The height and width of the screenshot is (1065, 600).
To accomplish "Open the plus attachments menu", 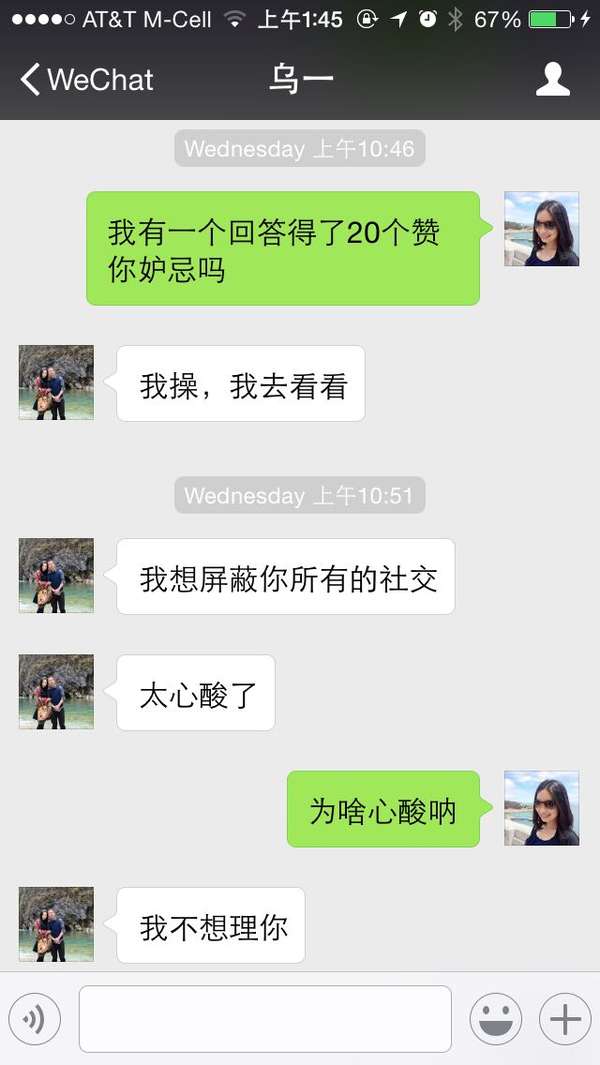I will click(565, 1019).
